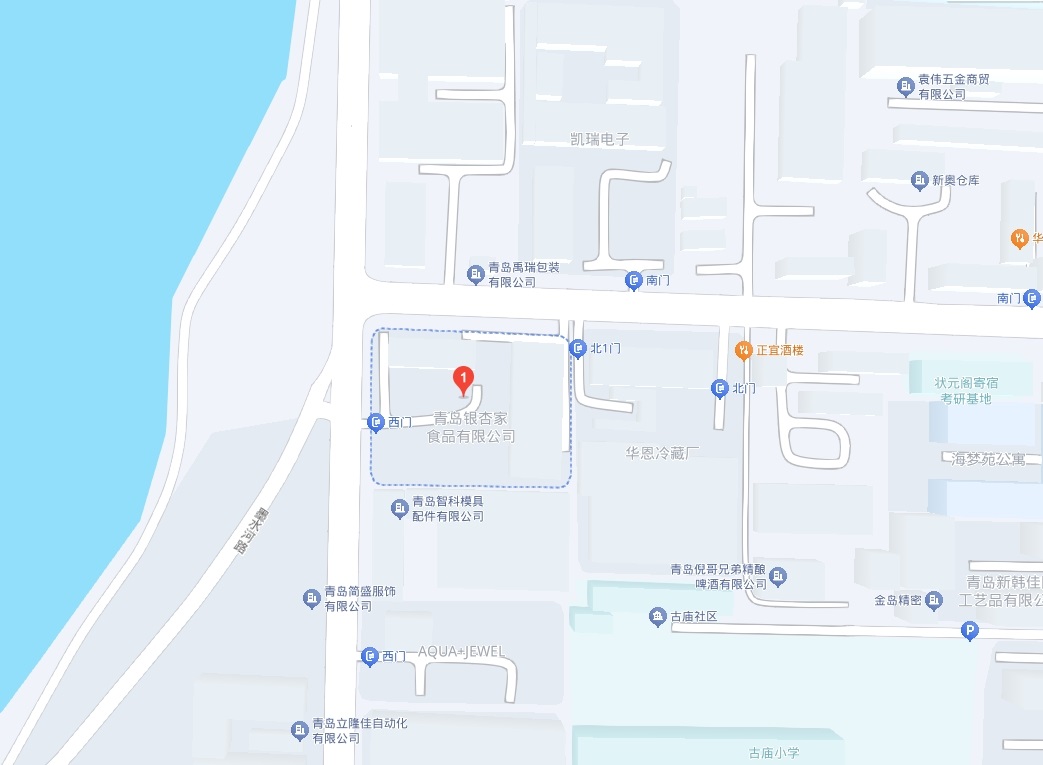This screenshot has width=1043, height=765.
Task: Tap the 青岛智科模具配件有限公司 marker
Action: [x=400, y=509]
